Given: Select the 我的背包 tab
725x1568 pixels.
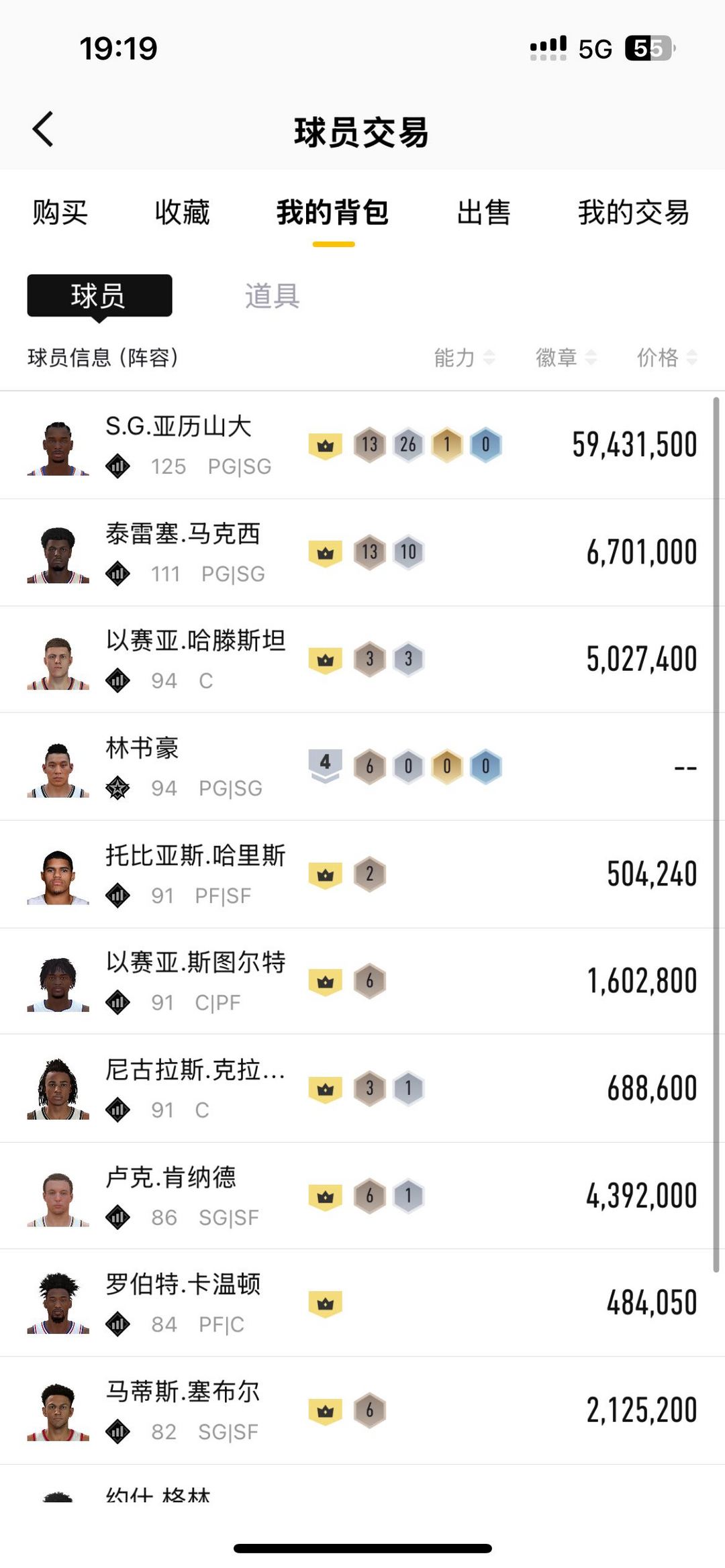Looking at the screenshot, I should point(333,213).
